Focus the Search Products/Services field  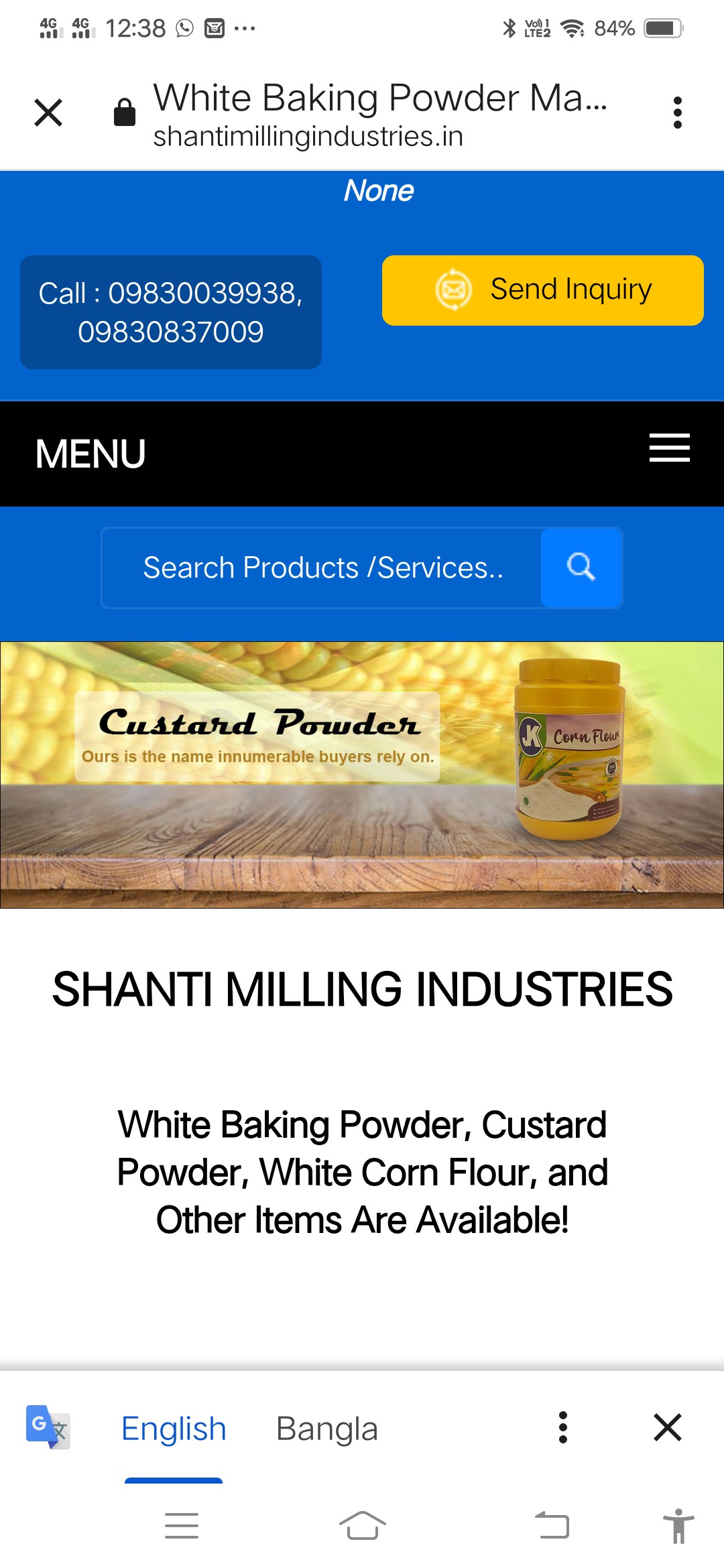[x=322, y=568]
